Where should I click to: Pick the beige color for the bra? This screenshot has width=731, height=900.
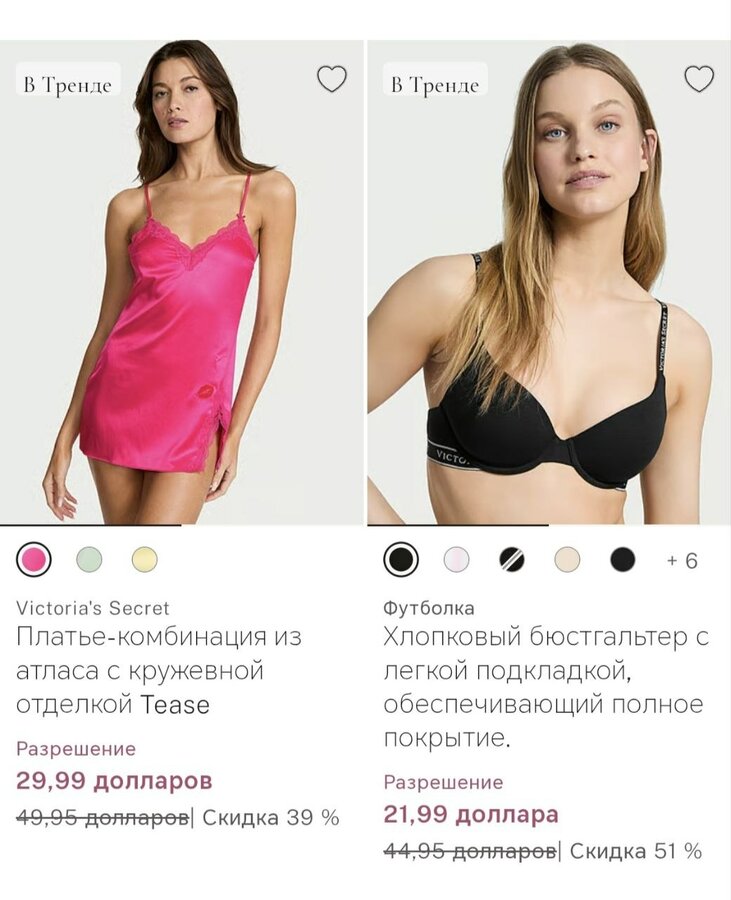567,560
